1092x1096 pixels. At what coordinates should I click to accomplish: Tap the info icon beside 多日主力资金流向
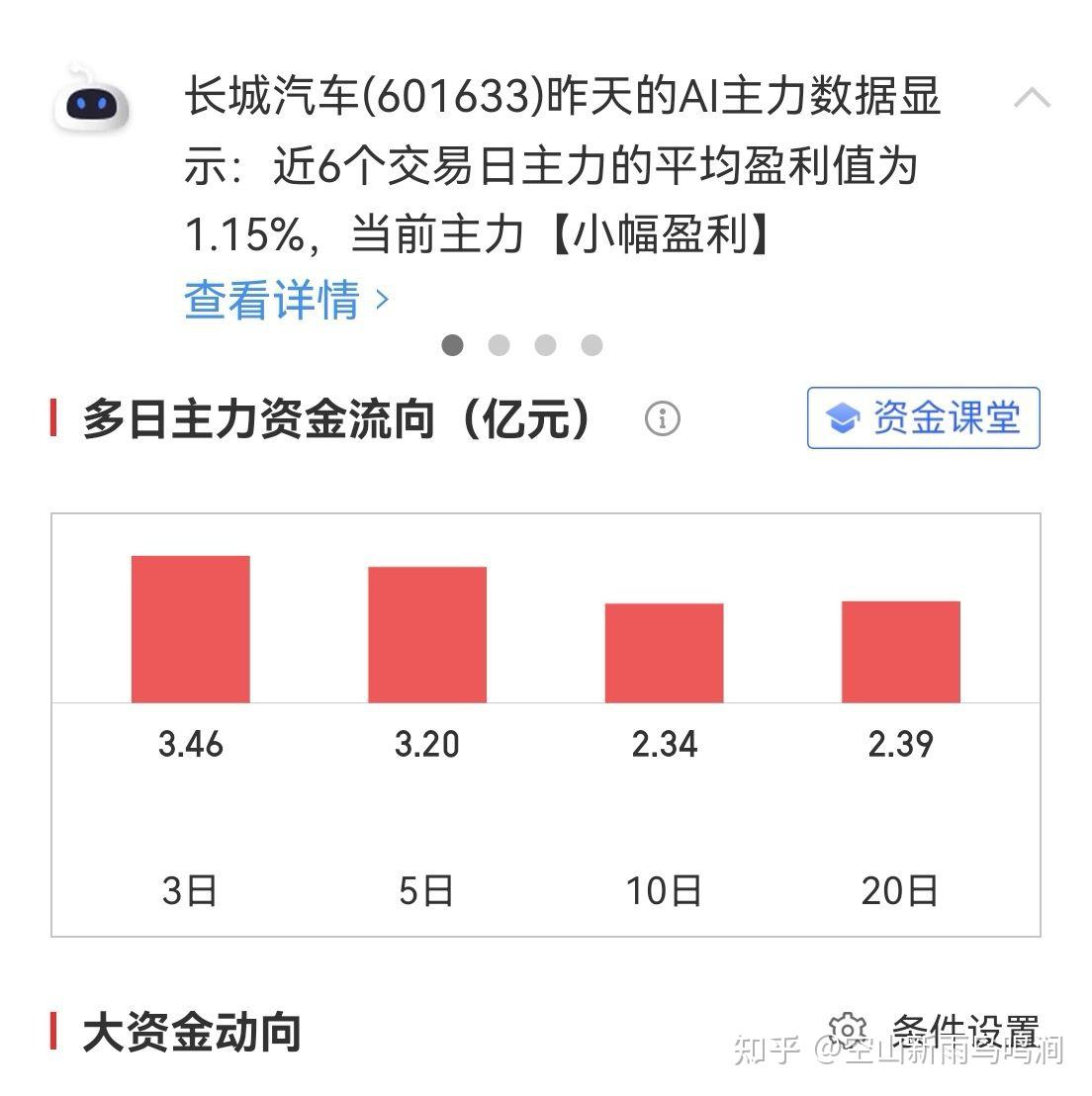662,418
